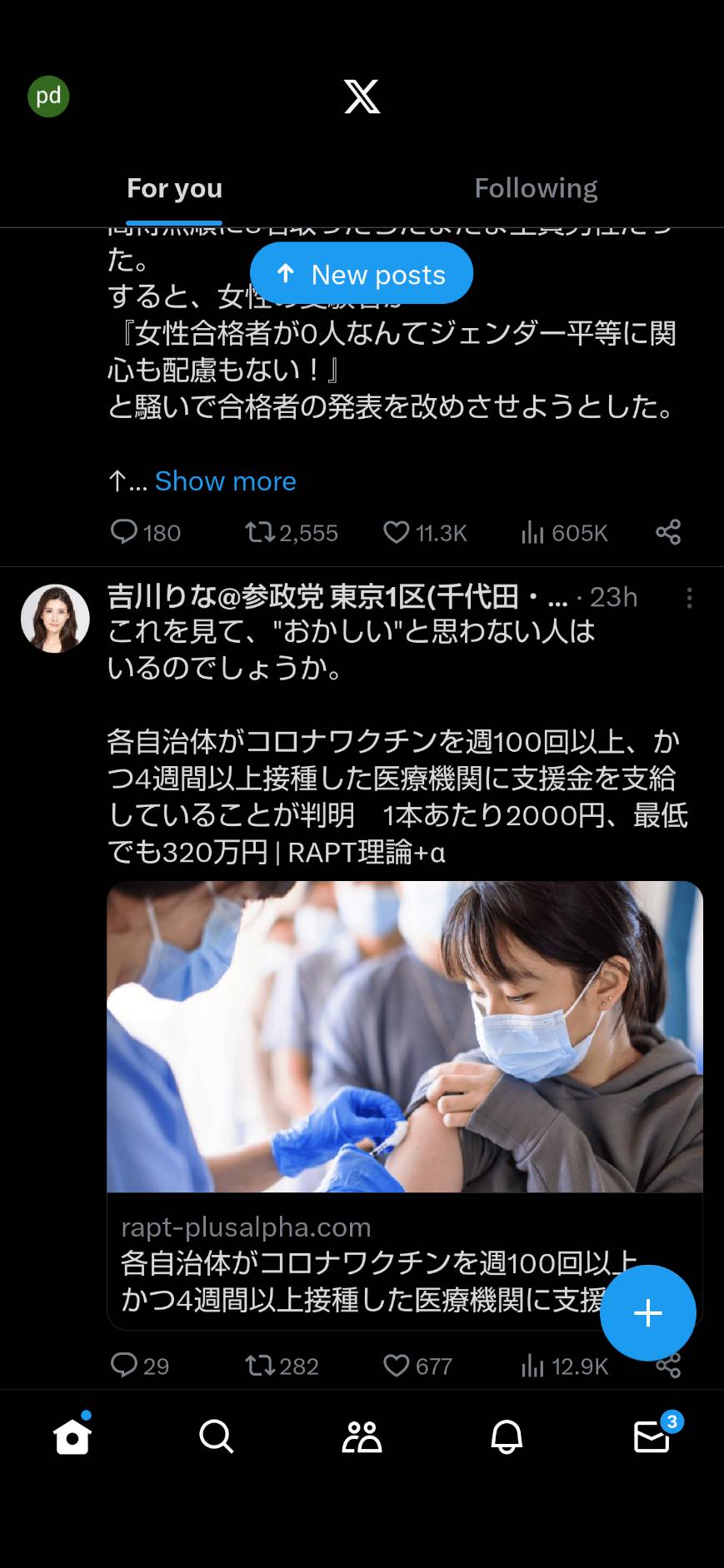Reply to the post with 180 comments

[145, 532]
